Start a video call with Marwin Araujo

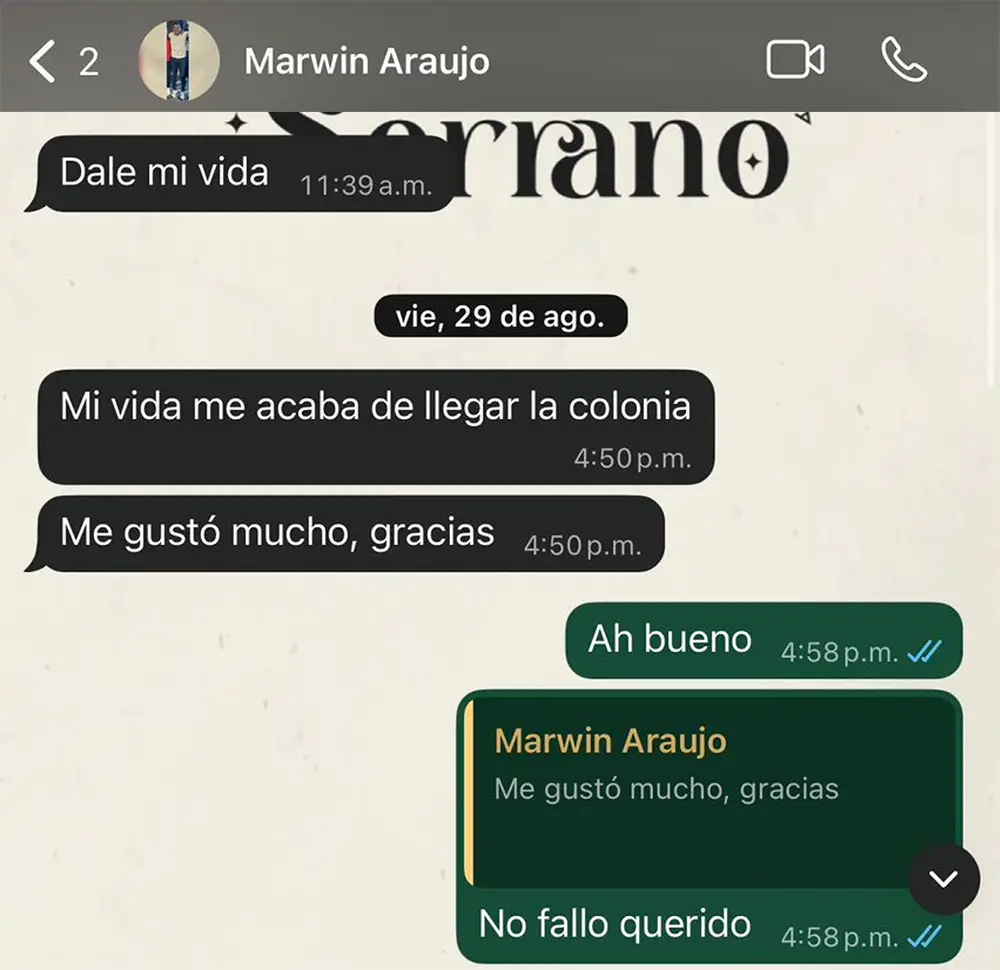point(795,60)
